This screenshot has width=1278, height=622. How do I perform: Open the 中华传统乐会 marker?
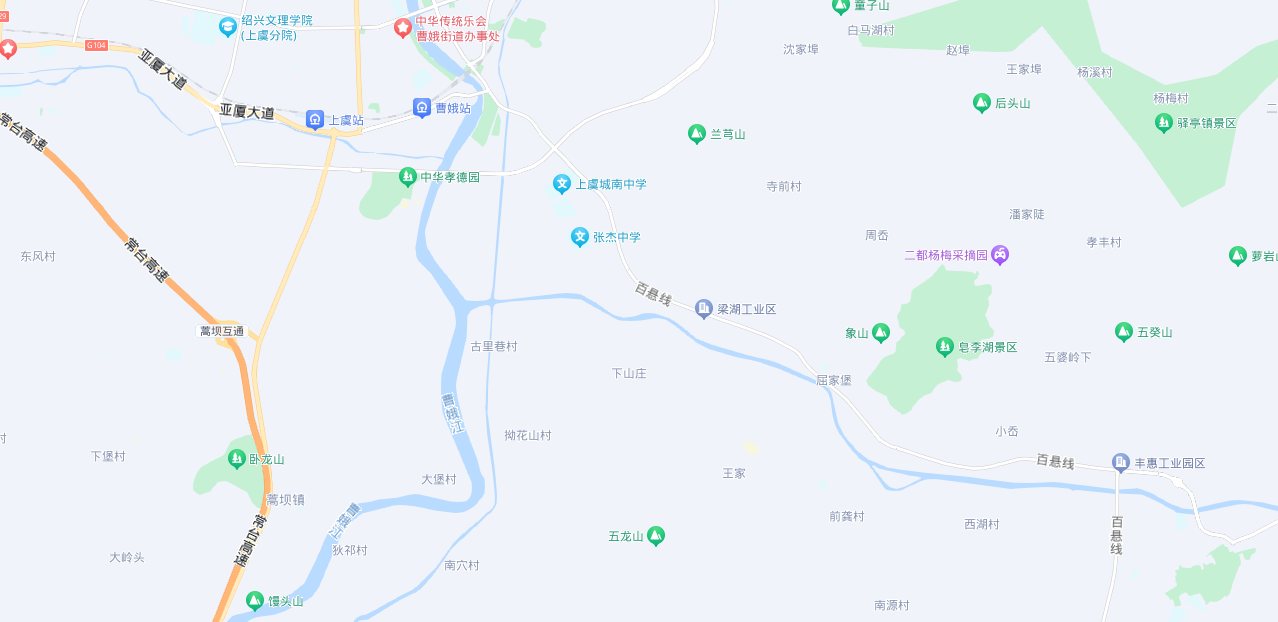coord(402,27)
